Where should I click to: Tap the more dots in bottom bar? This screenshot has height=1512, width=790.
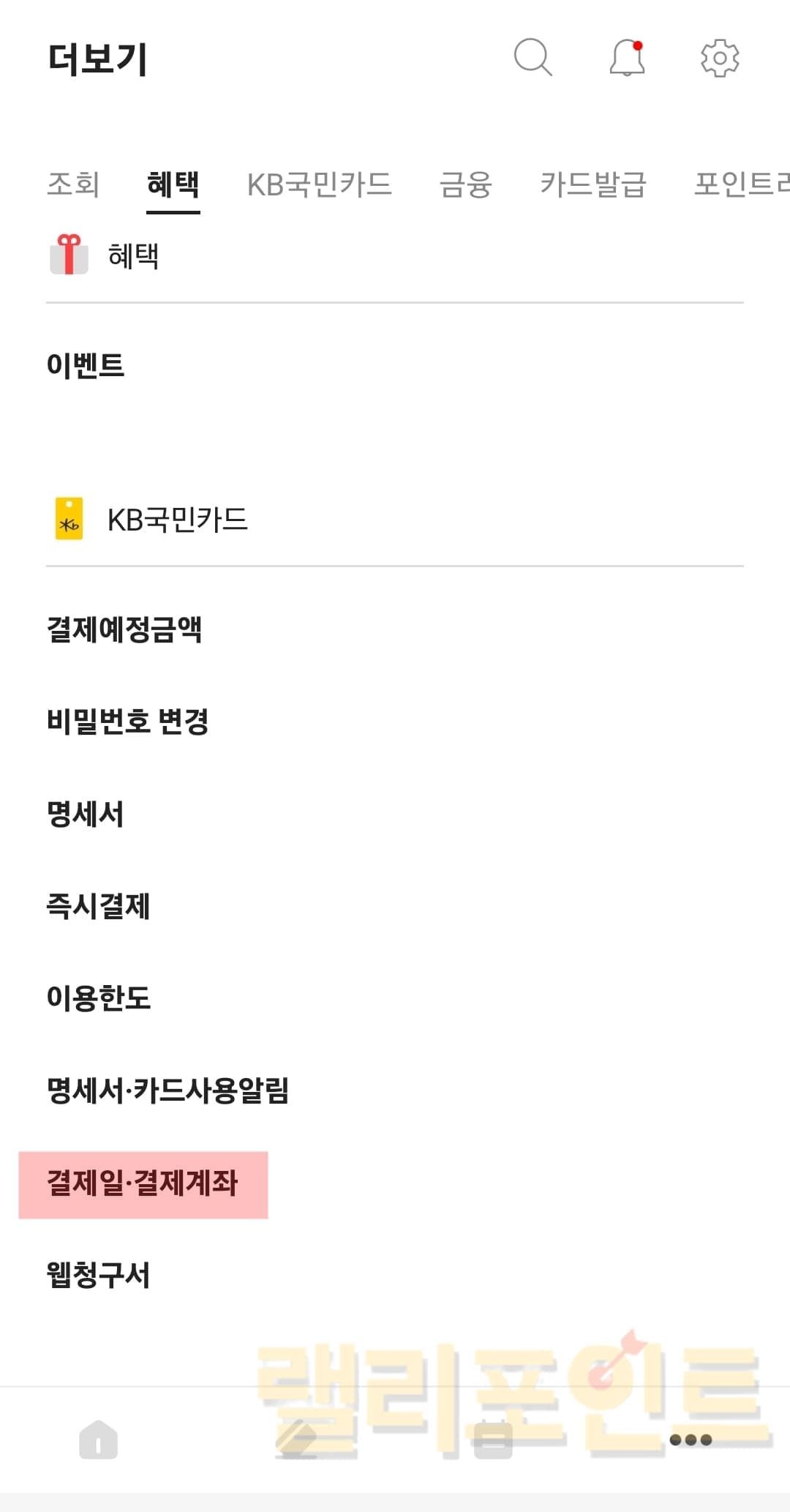(x=691, y=1440)
